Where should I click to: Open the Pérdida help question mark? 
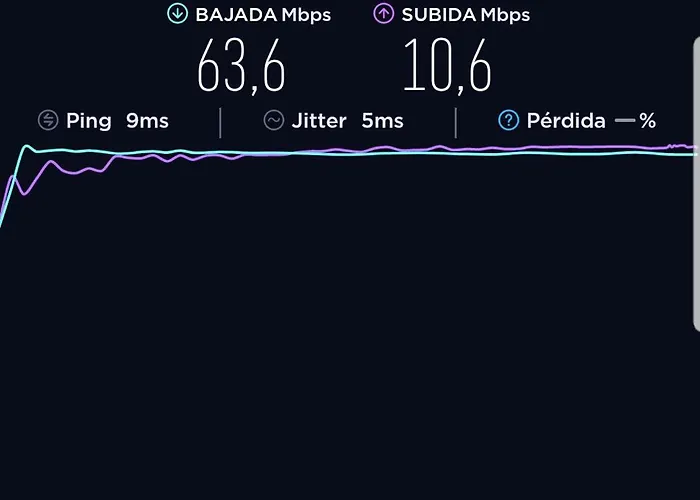tap(508, 121)
